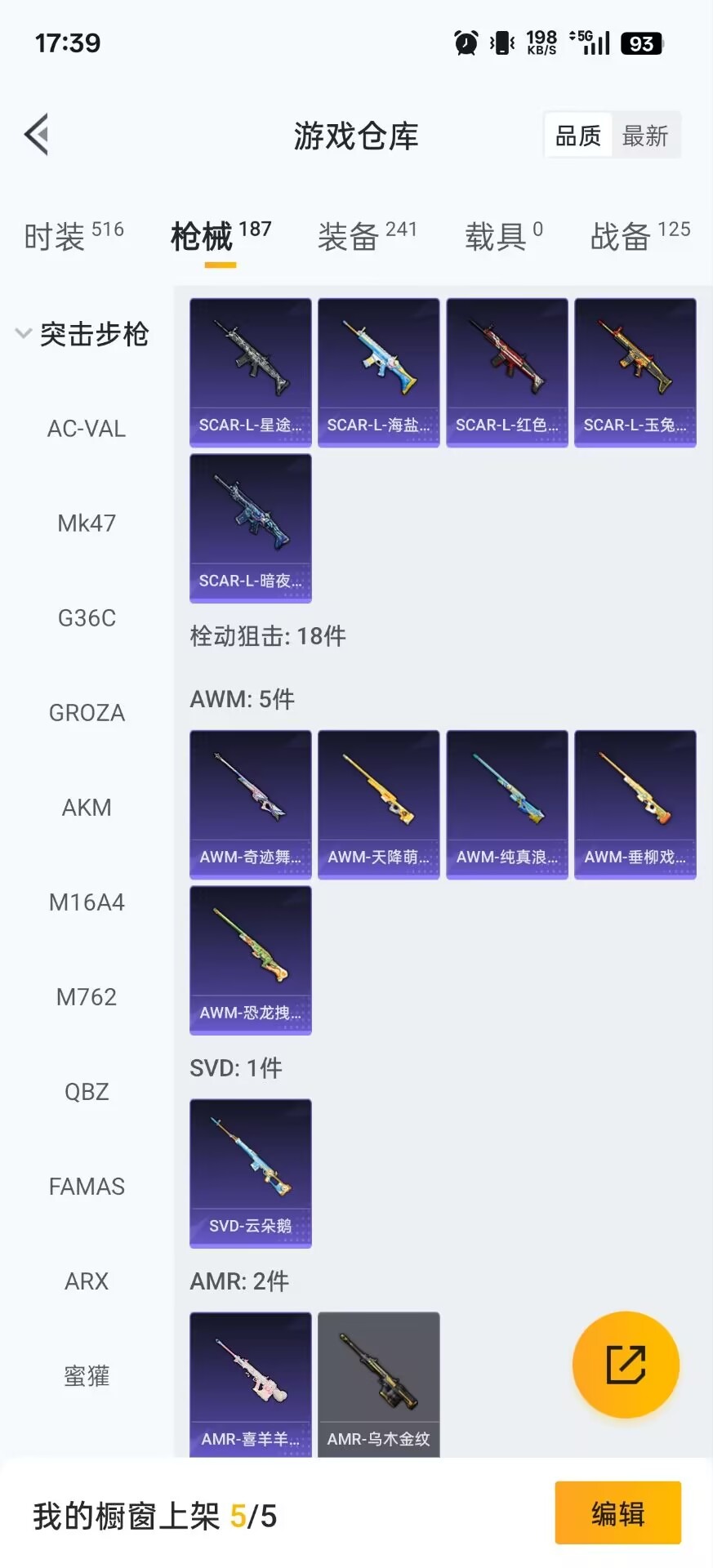713x1568 pixels.
Task: Tap the orange floating share button
Action: [x=626, y=1365]
